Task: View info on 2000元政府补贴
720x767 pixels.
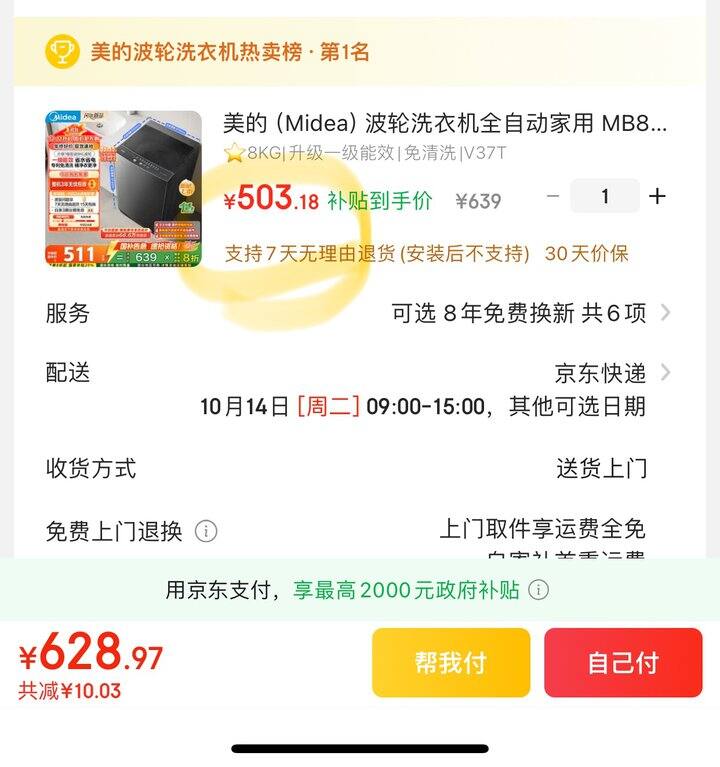Action: tap(538, 590)
